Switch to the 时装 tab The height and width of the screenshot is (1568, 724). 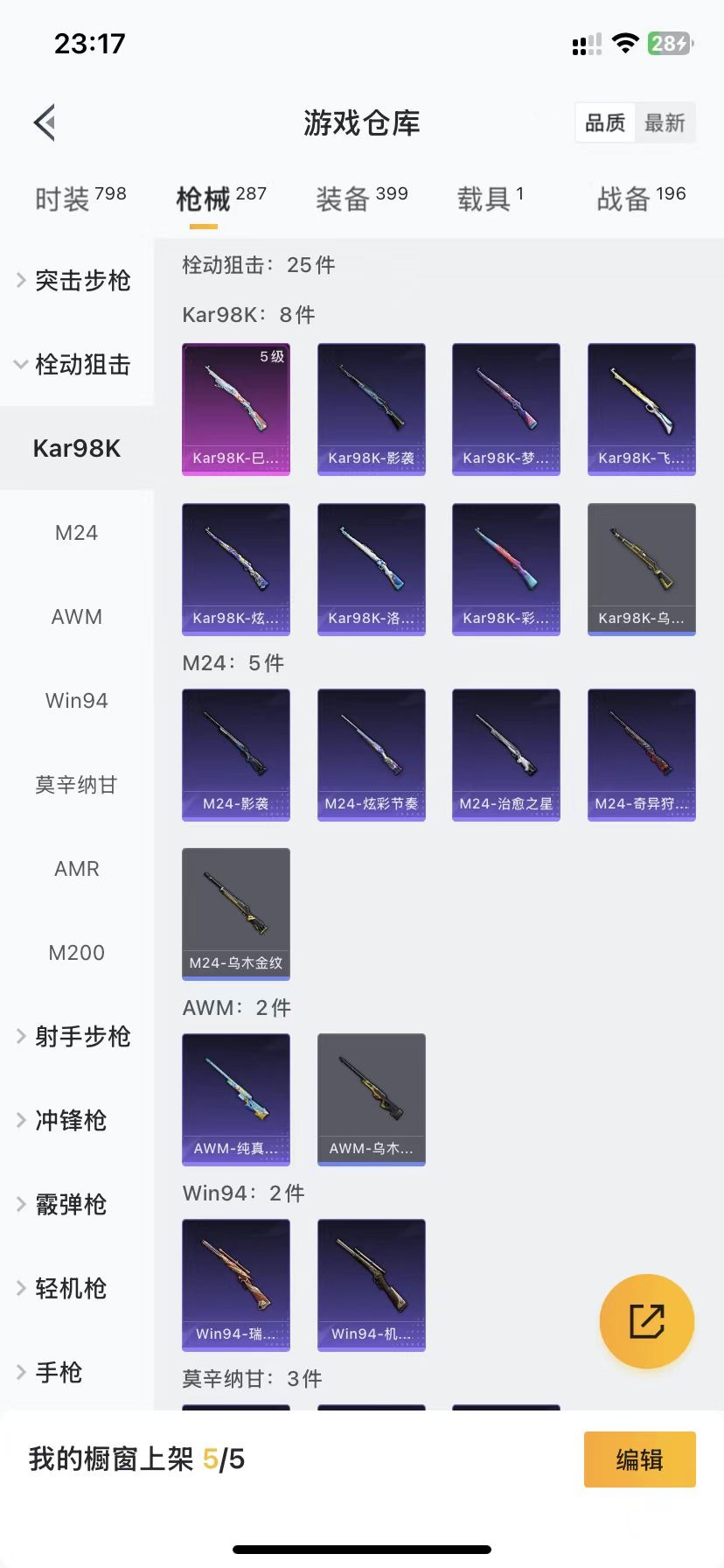pyautogui.click(x=80, y=199)
